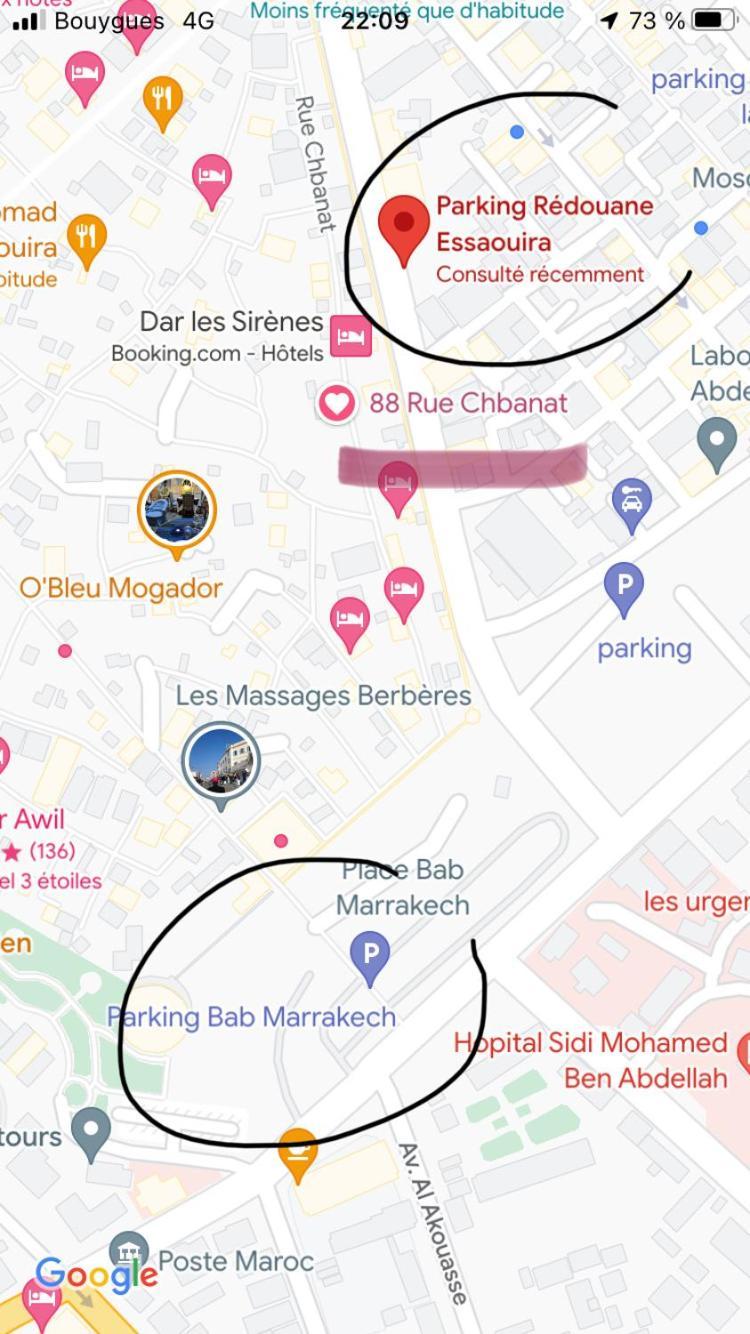Select the Parking Bab Marrakech pin
Viewport: 750px width, 1334px height.
coord(371,957)
